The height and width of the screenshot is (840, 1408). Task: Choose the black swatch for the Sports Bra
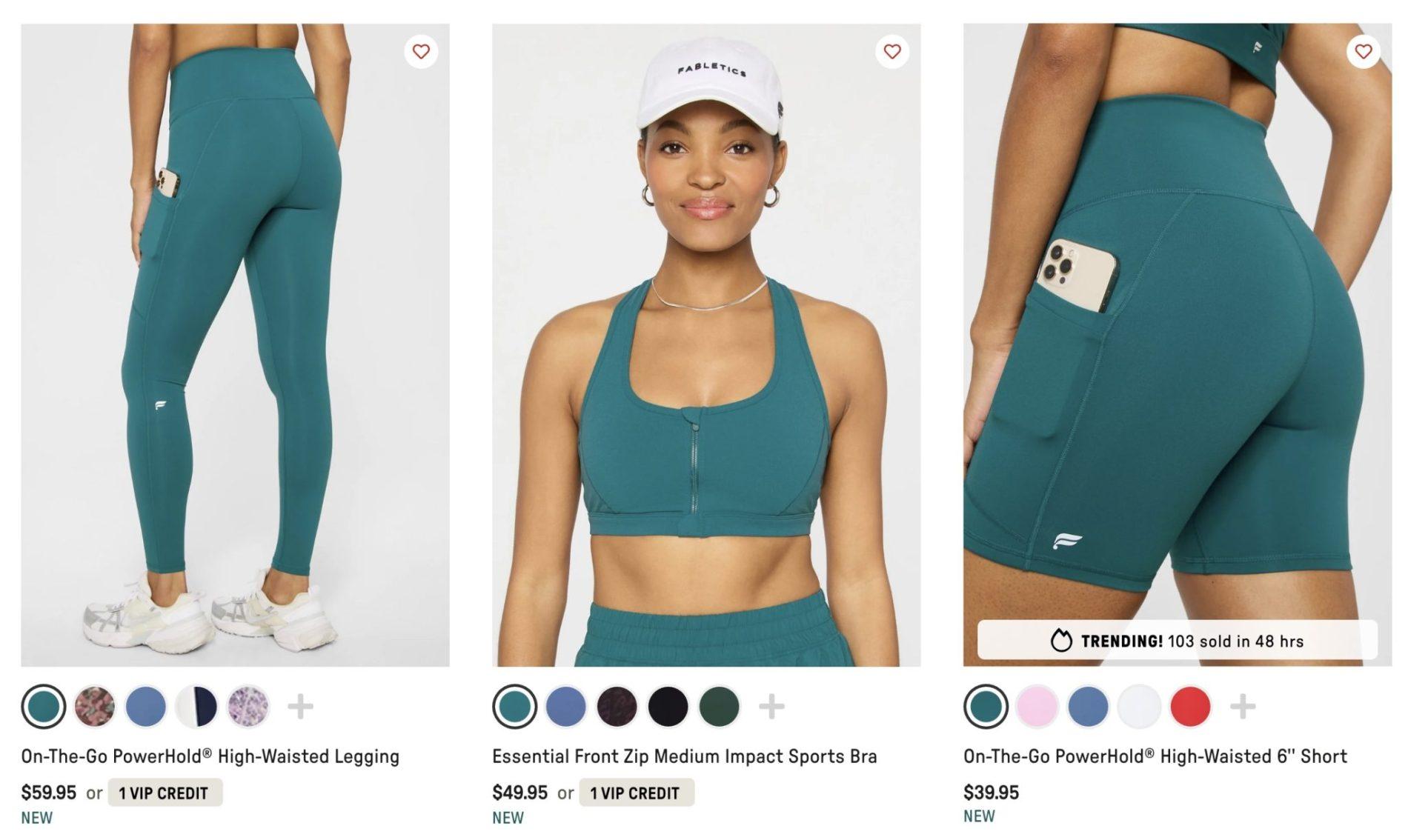coord(668,706)
